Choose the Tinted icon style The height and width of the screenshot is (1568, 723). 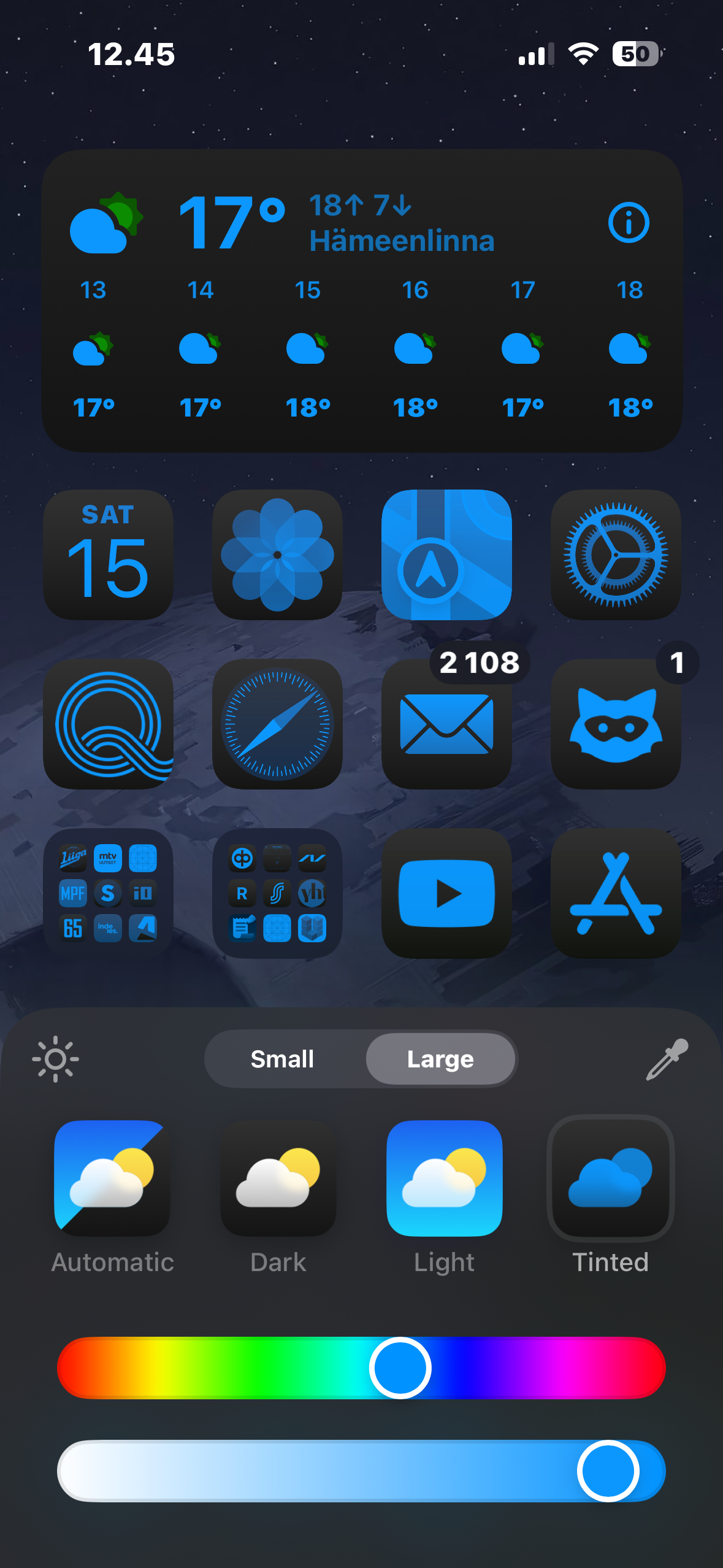tap(611, 1178)
